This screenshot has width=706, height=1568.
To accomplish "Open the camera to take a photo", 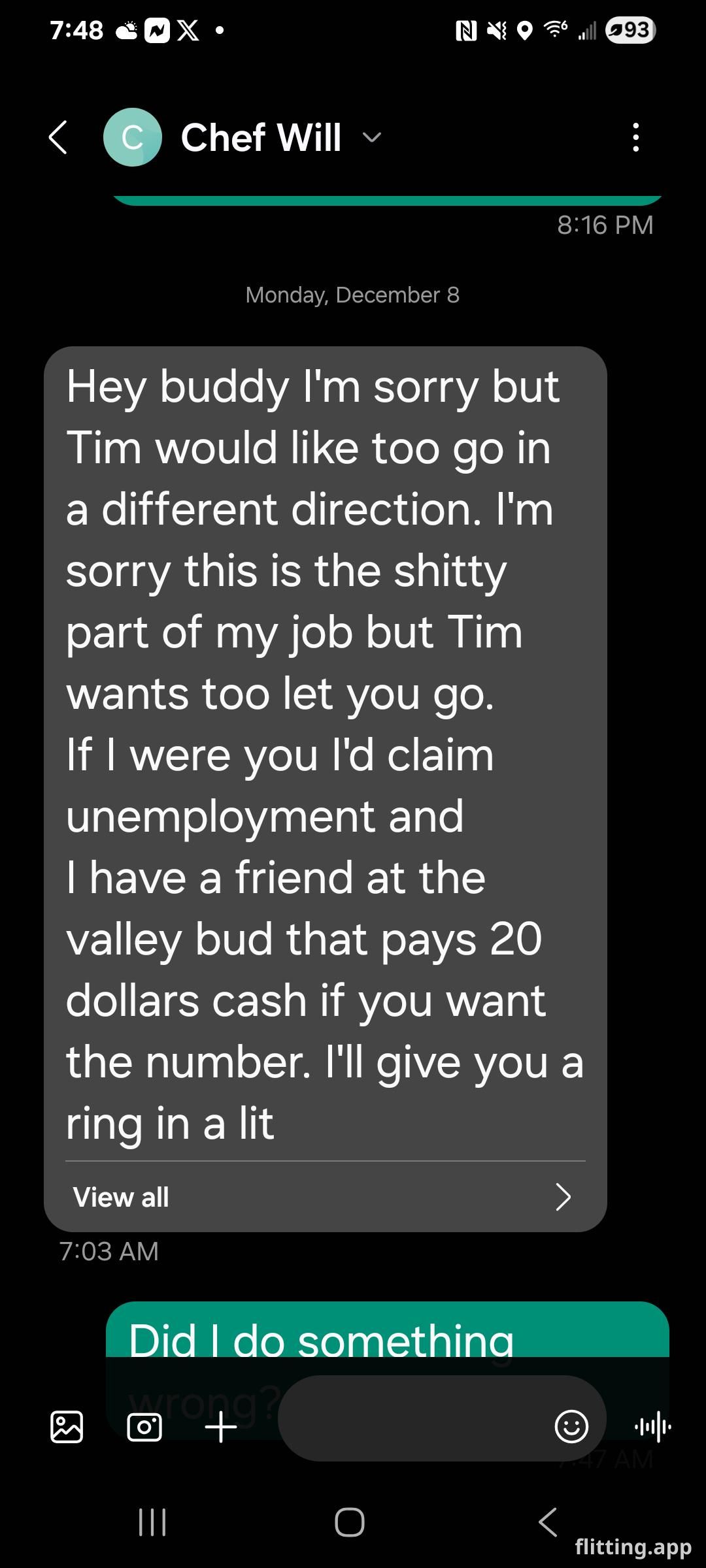I will (x=144, y=1426).
